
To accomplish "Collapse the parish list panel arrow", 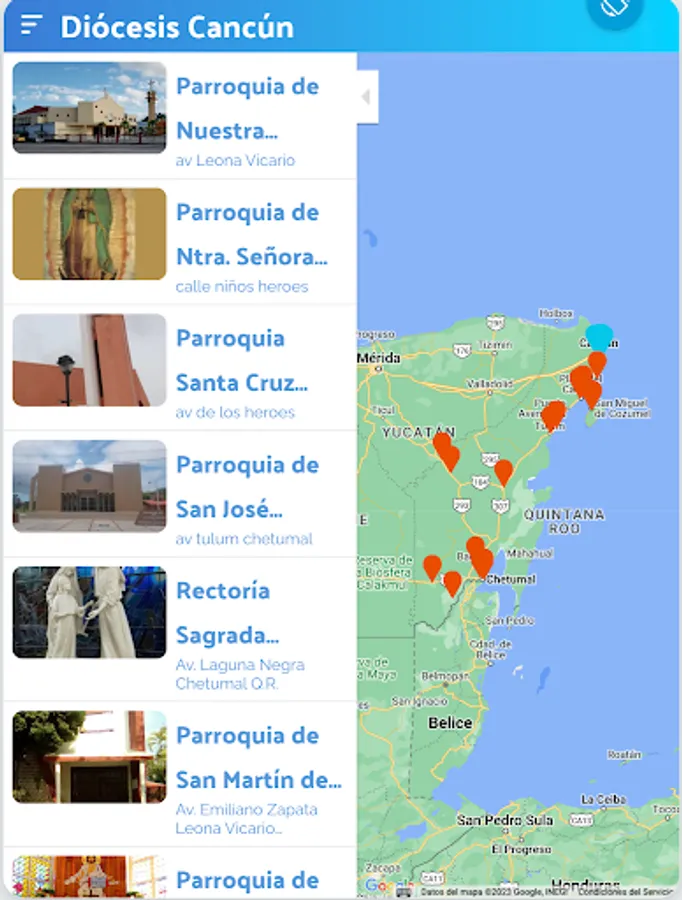I will (367, 96).
